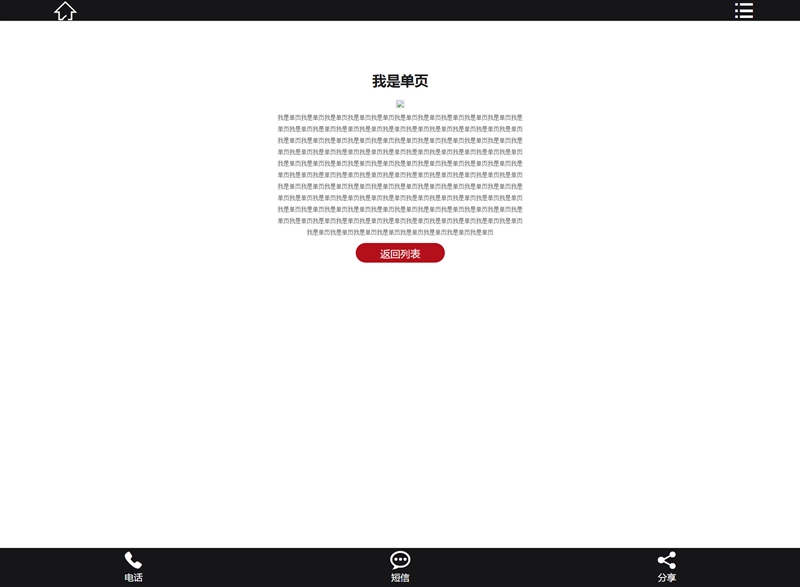Open the list menu icon
Image resolution: width=800 pixels, height=587 pixels.
[x=743, y=10]
